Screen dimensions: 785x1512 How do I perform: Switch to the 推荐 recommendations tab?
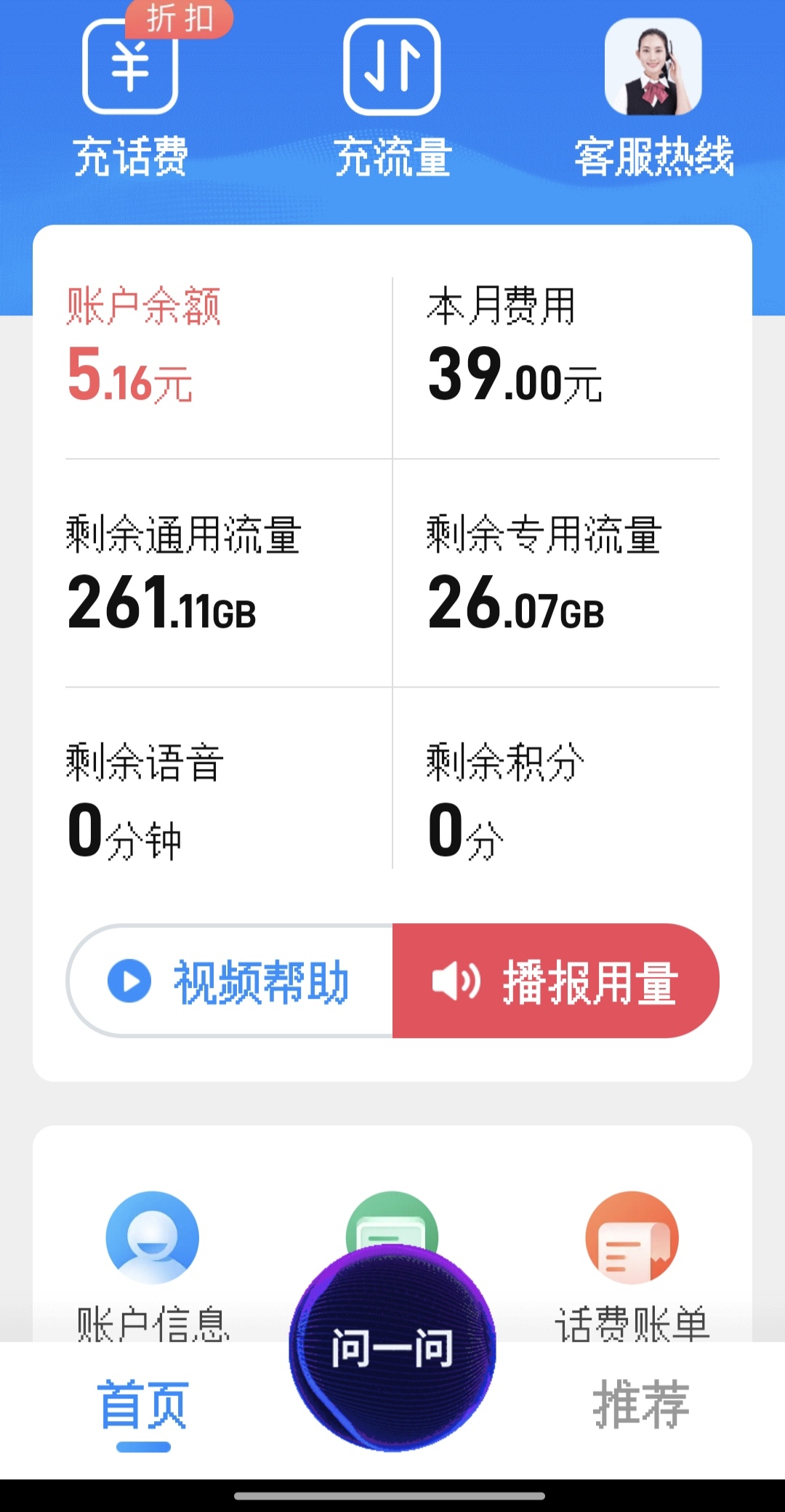tap(641, 1404)
